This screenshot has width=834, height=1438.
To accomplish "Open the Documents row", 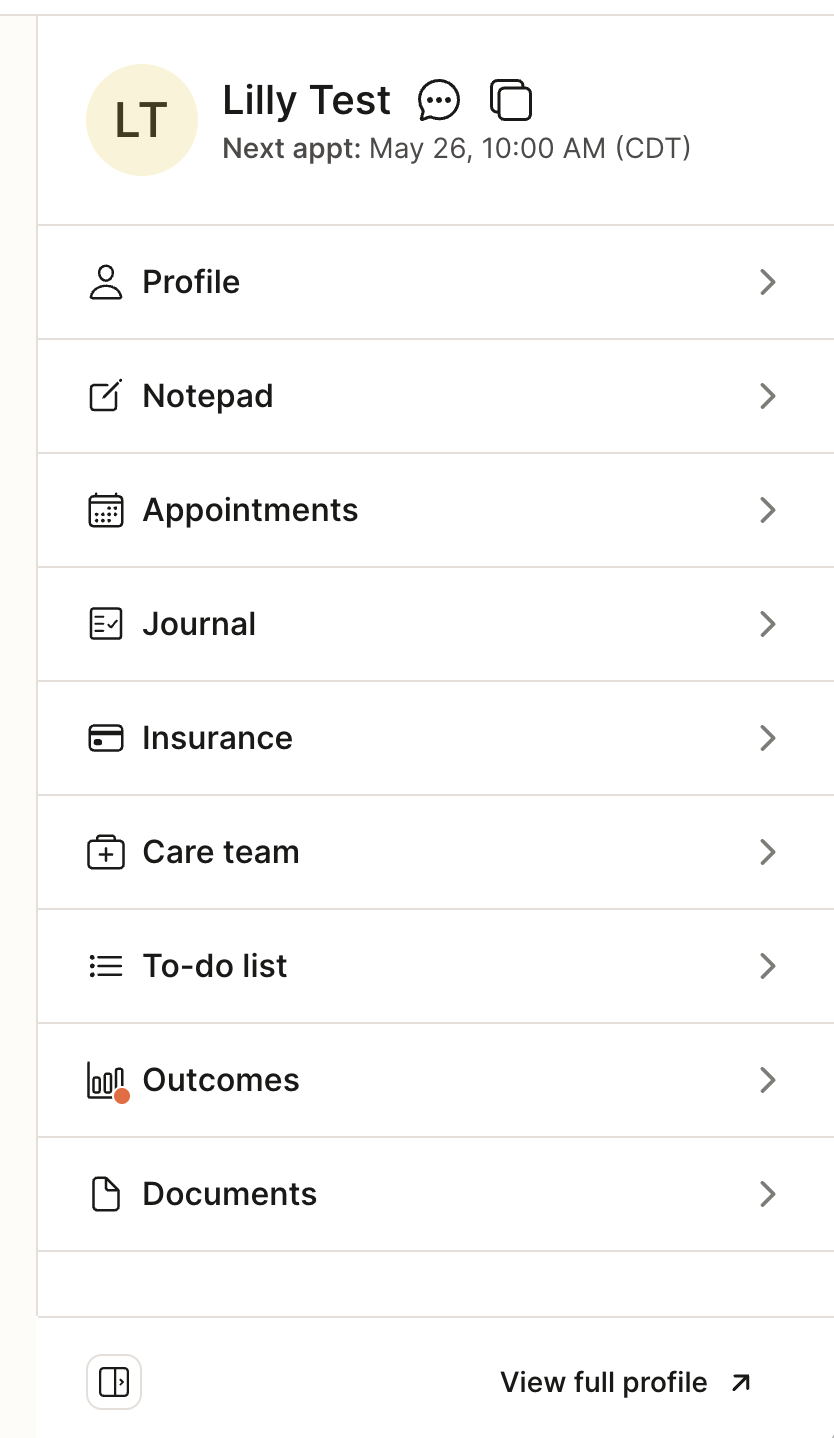I will 436,1194.
